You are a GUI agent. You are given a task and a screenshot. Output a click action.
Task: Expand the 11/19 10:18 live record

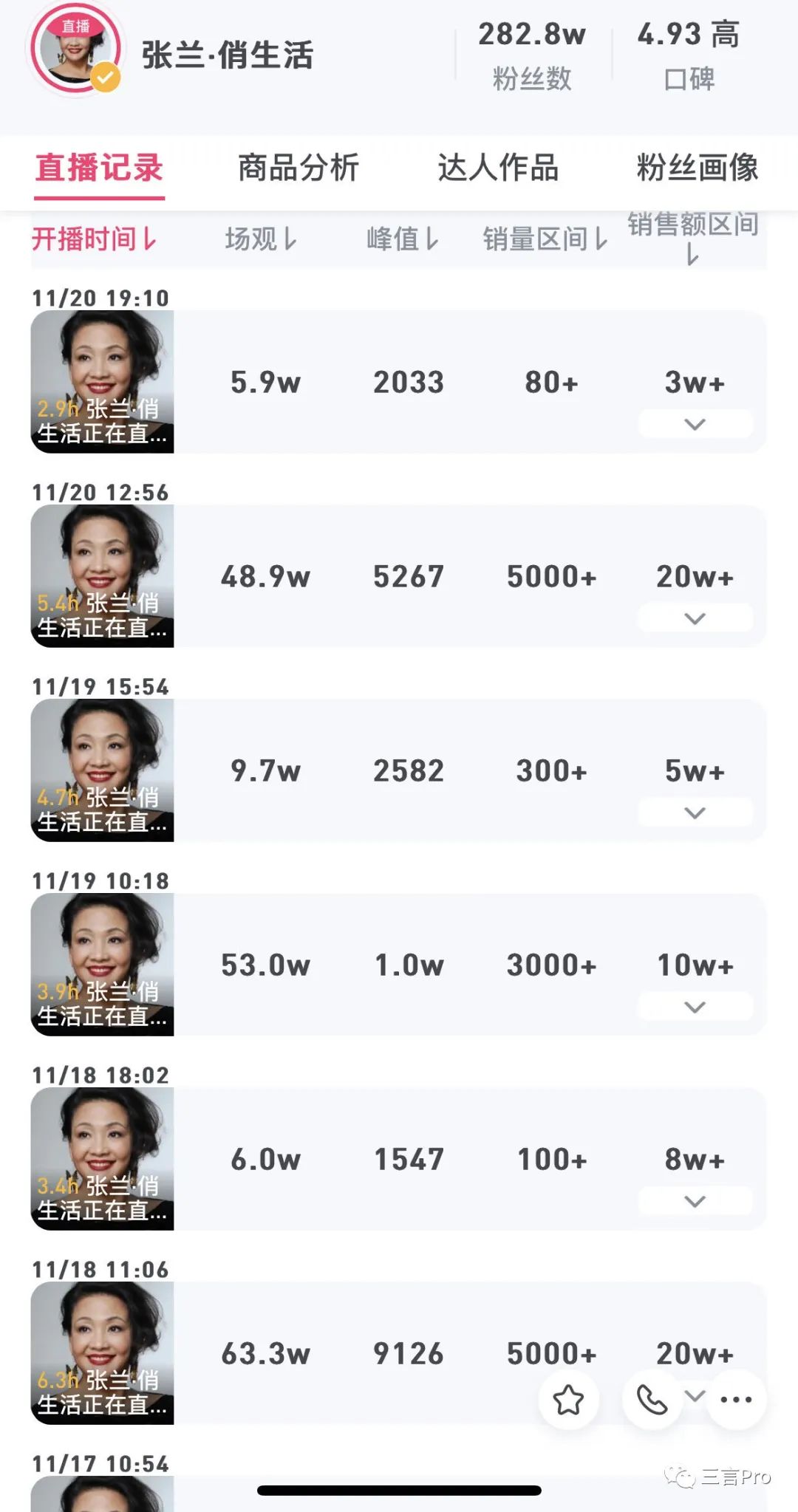(695, 1007)
